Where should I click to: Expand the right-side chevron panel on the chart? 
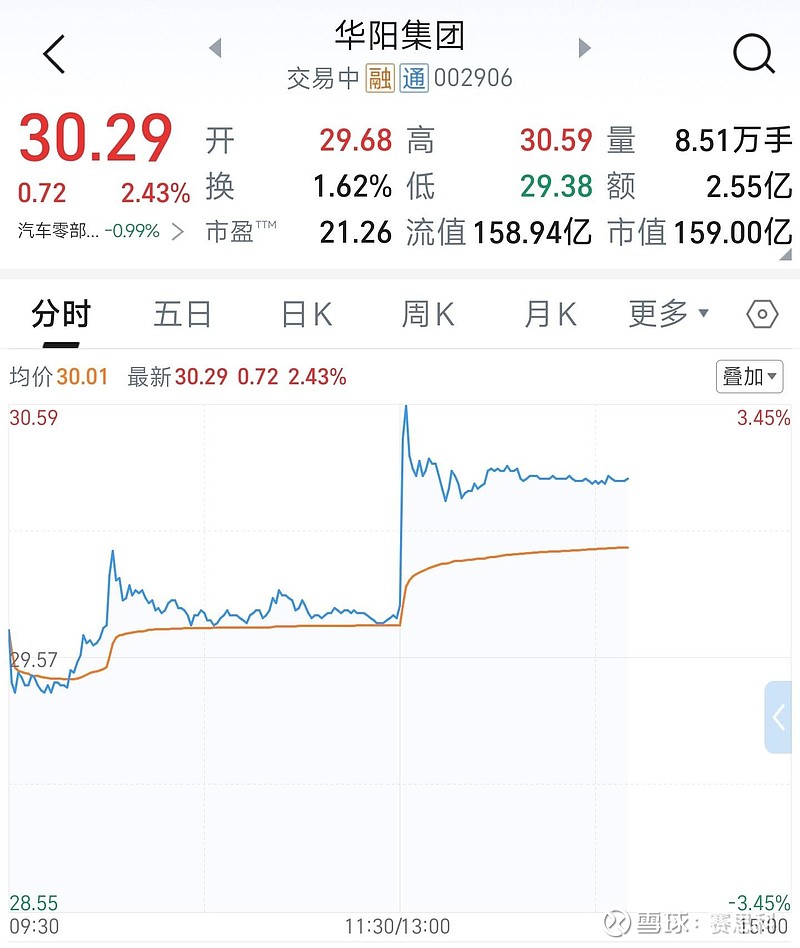pyautogui.click(x=779, y=717)
